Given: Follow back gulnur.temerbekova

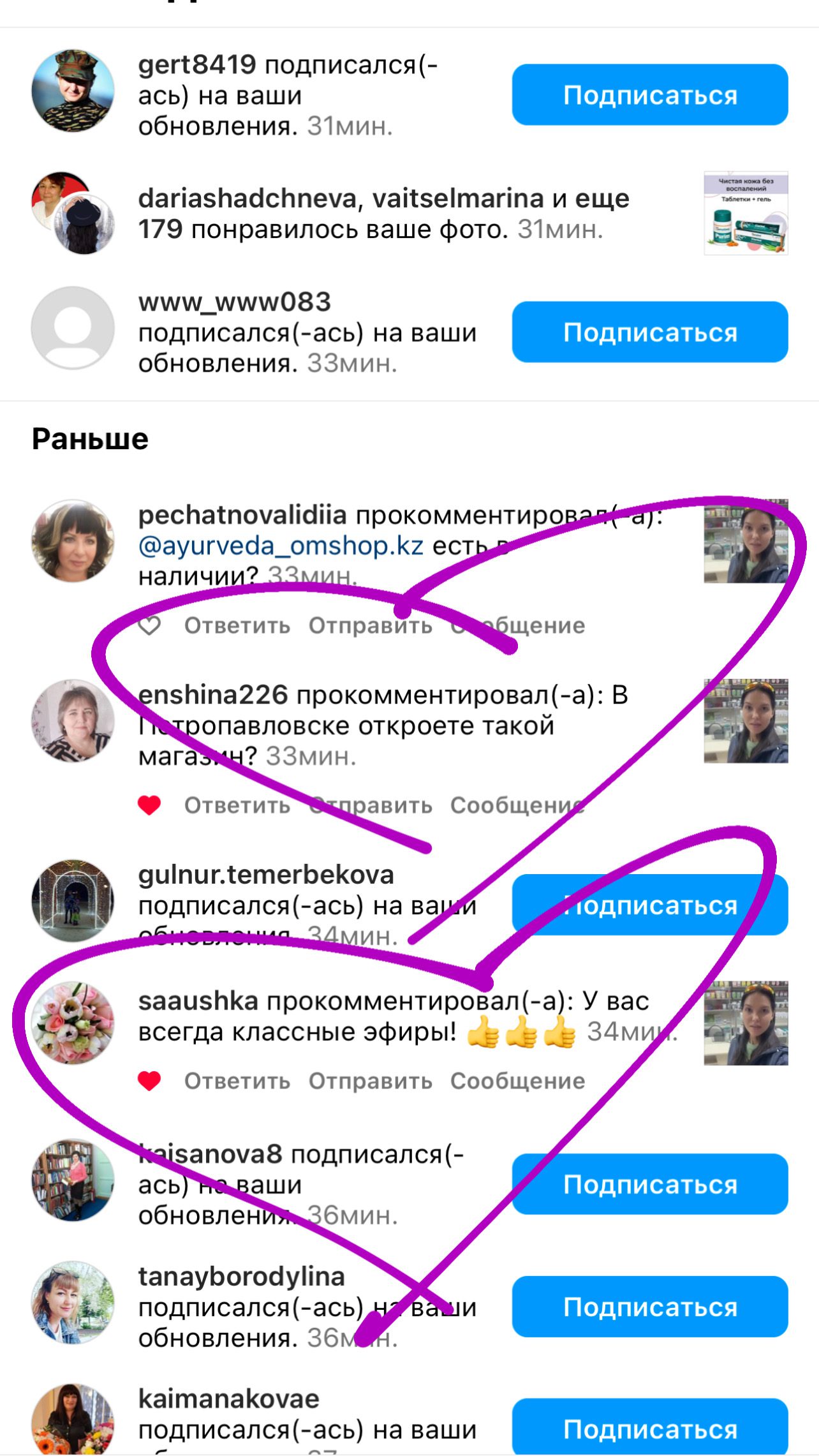Looking at the screenshot, I should coord(649,905).
